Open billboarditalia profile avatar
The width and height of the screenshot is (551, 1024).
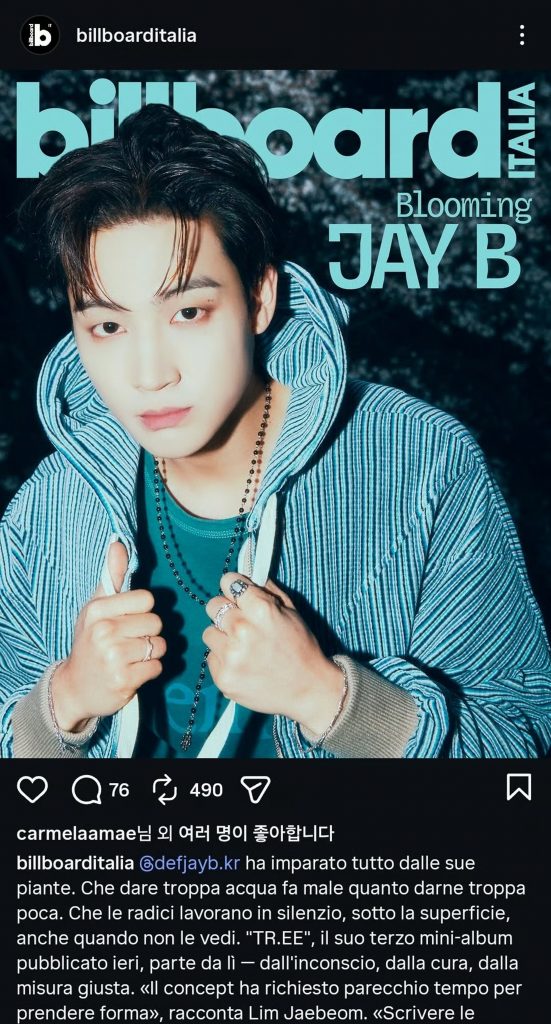click(40, 35)
